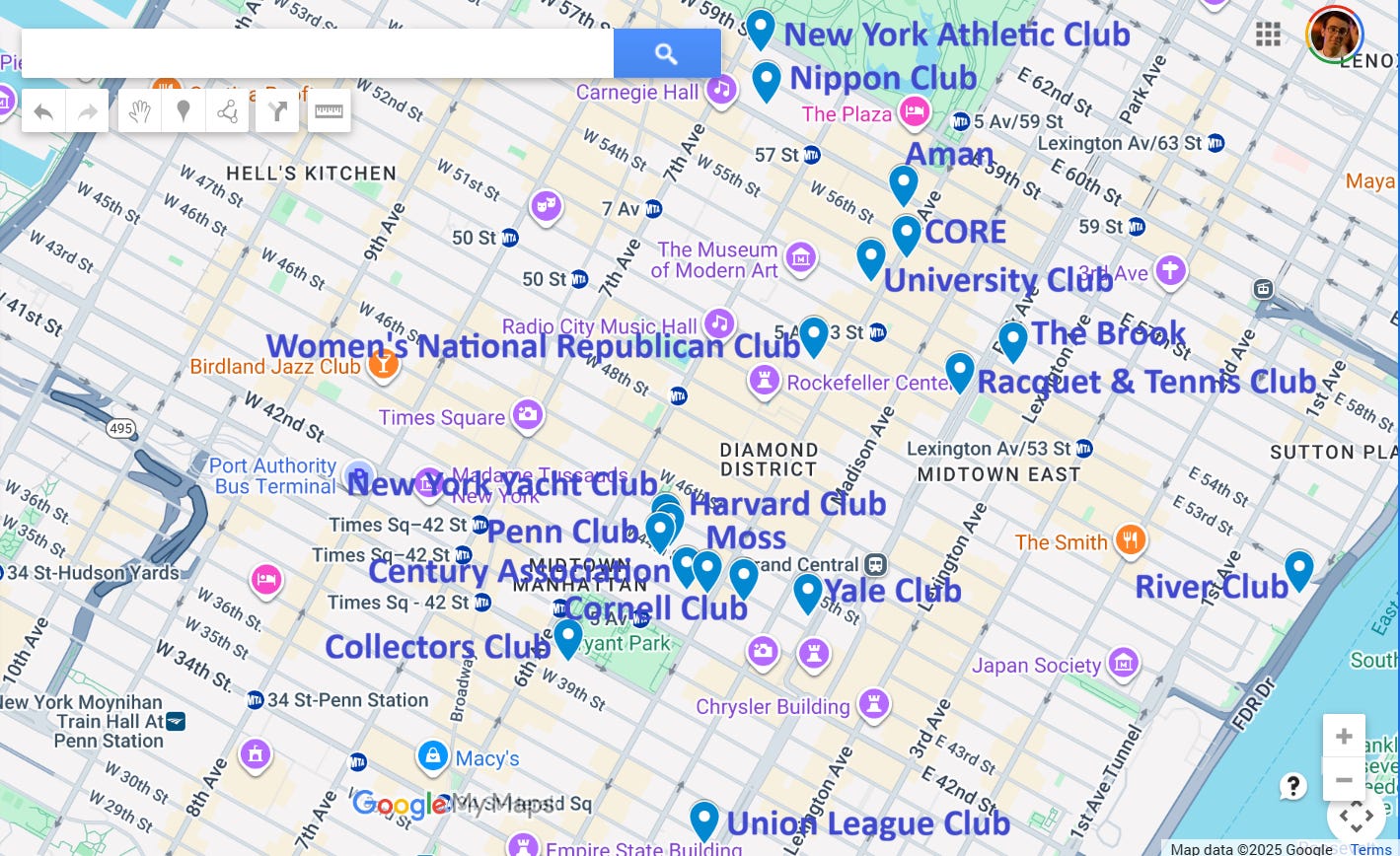Zoom out with the minus button
The height and width of the screenshot is (856, 1400).
tap(1344, 779)
